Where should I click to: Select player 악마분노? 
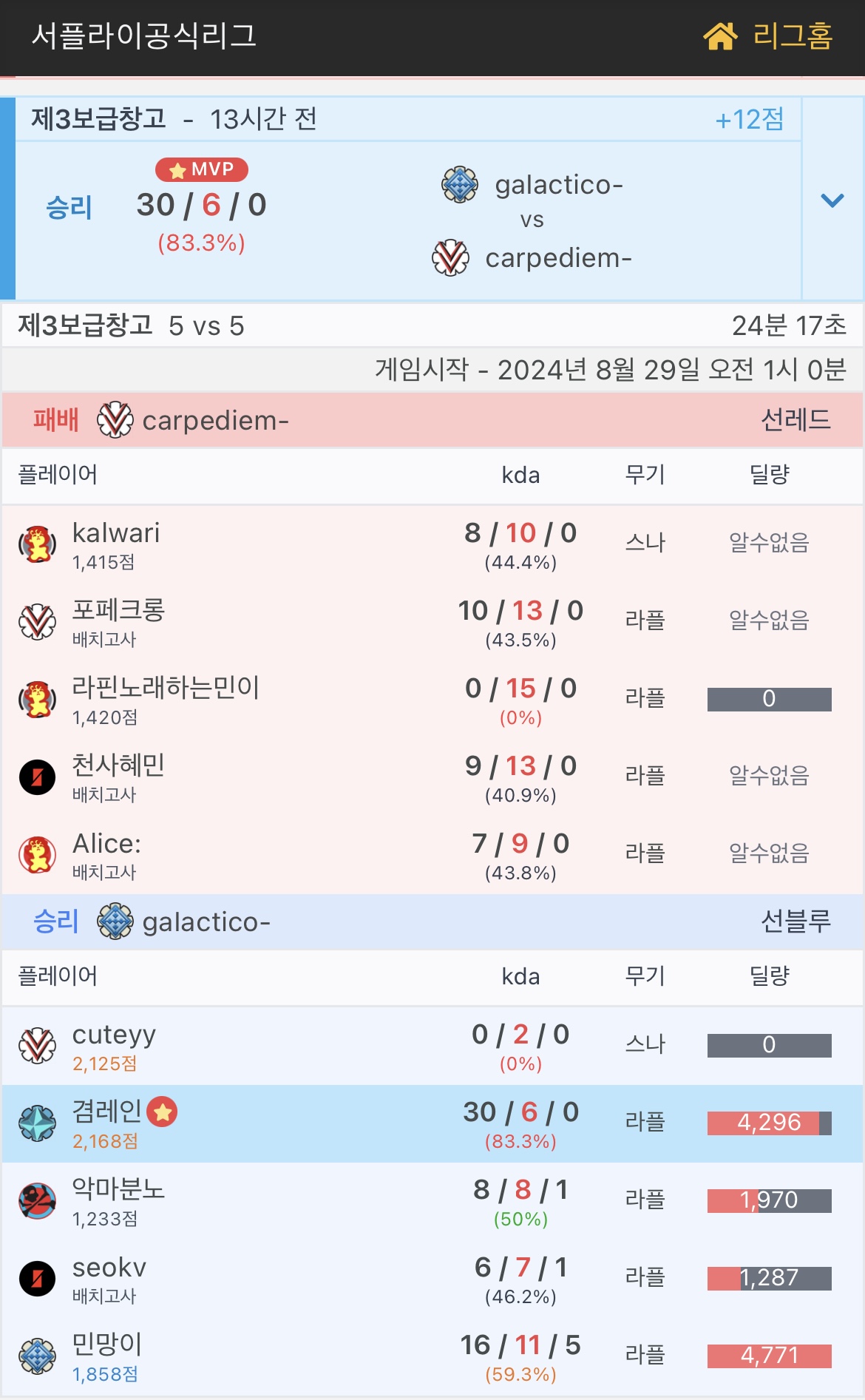click(118, 1189)
